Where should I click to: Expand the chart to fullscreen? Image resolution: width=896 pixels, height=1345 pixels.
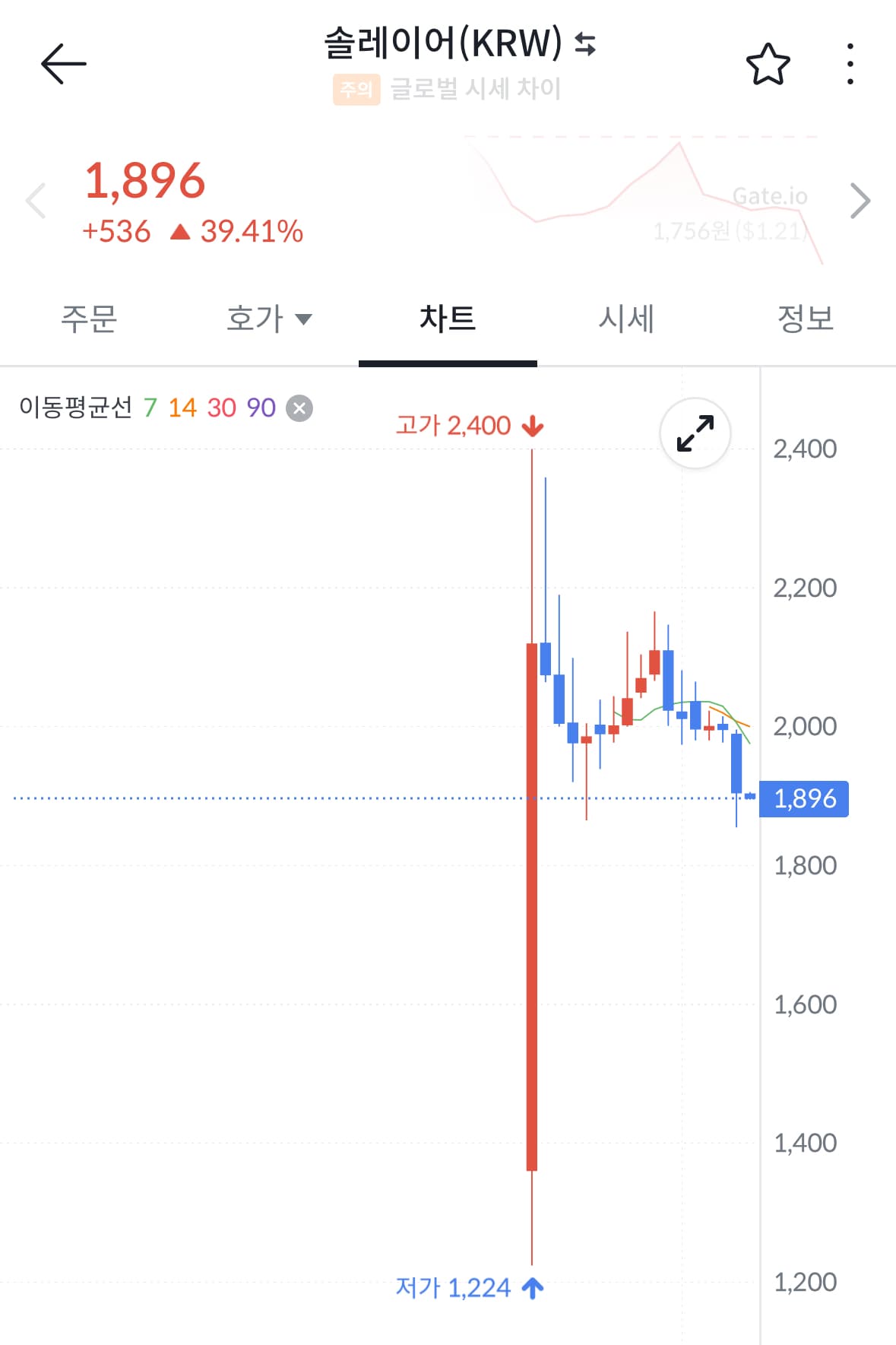[695, 433]
